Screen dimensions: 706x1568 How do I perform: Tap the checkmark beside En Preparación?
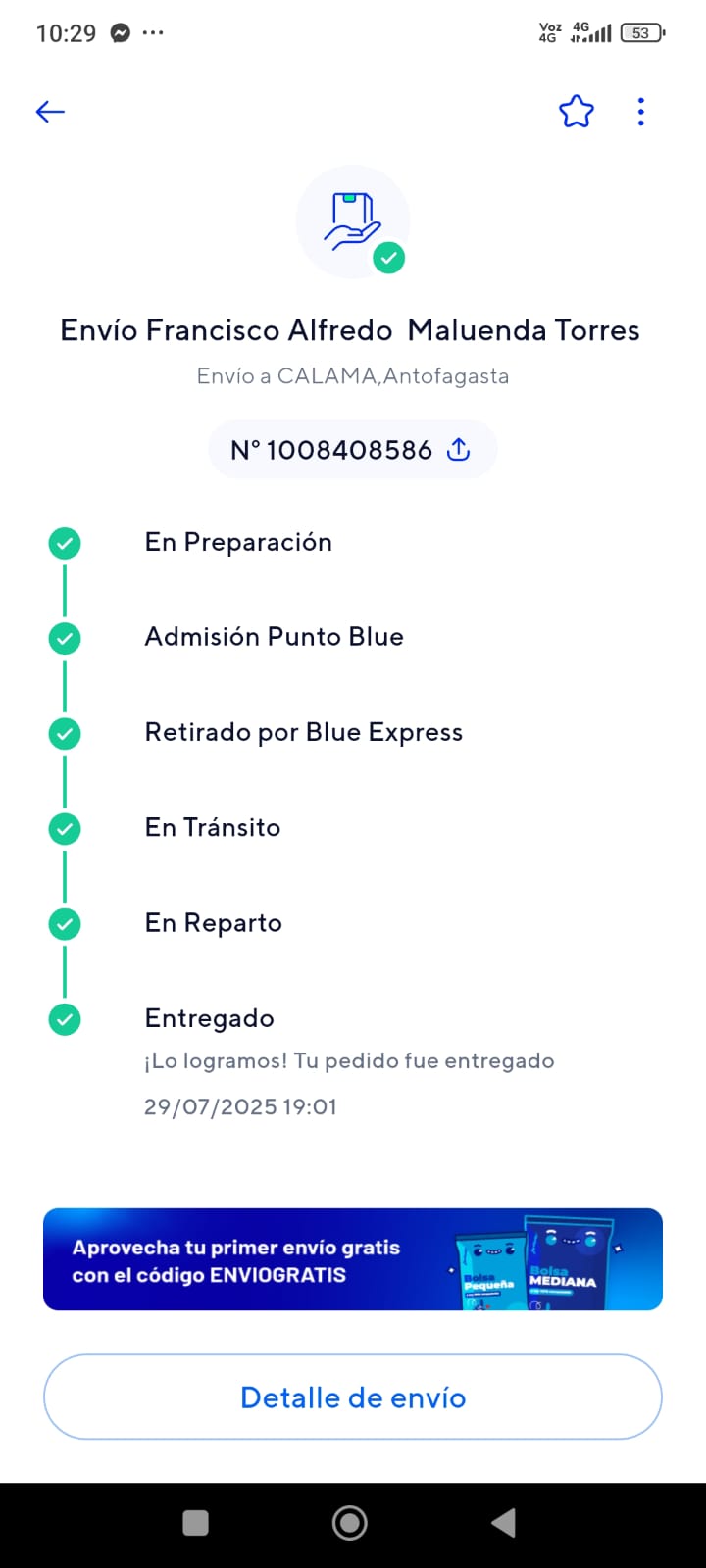pyautogui.click(x=64, y=542)
